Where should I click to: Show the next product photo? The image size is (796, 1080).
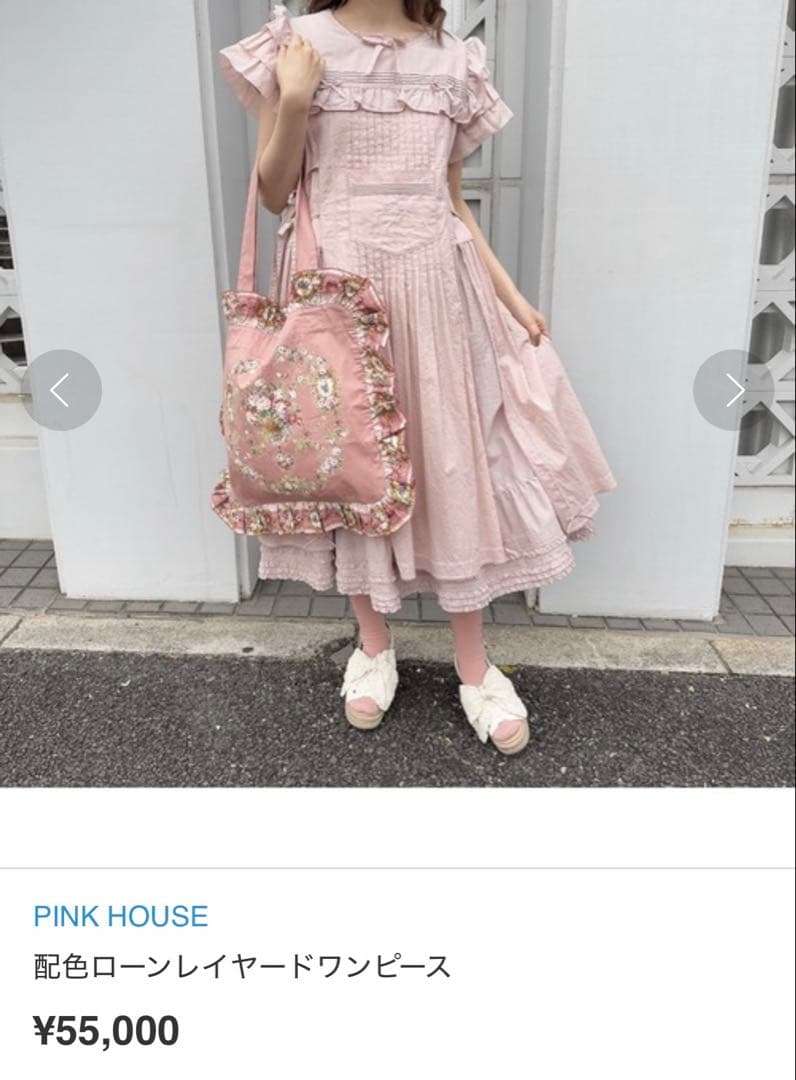click(x=734, y=390)
